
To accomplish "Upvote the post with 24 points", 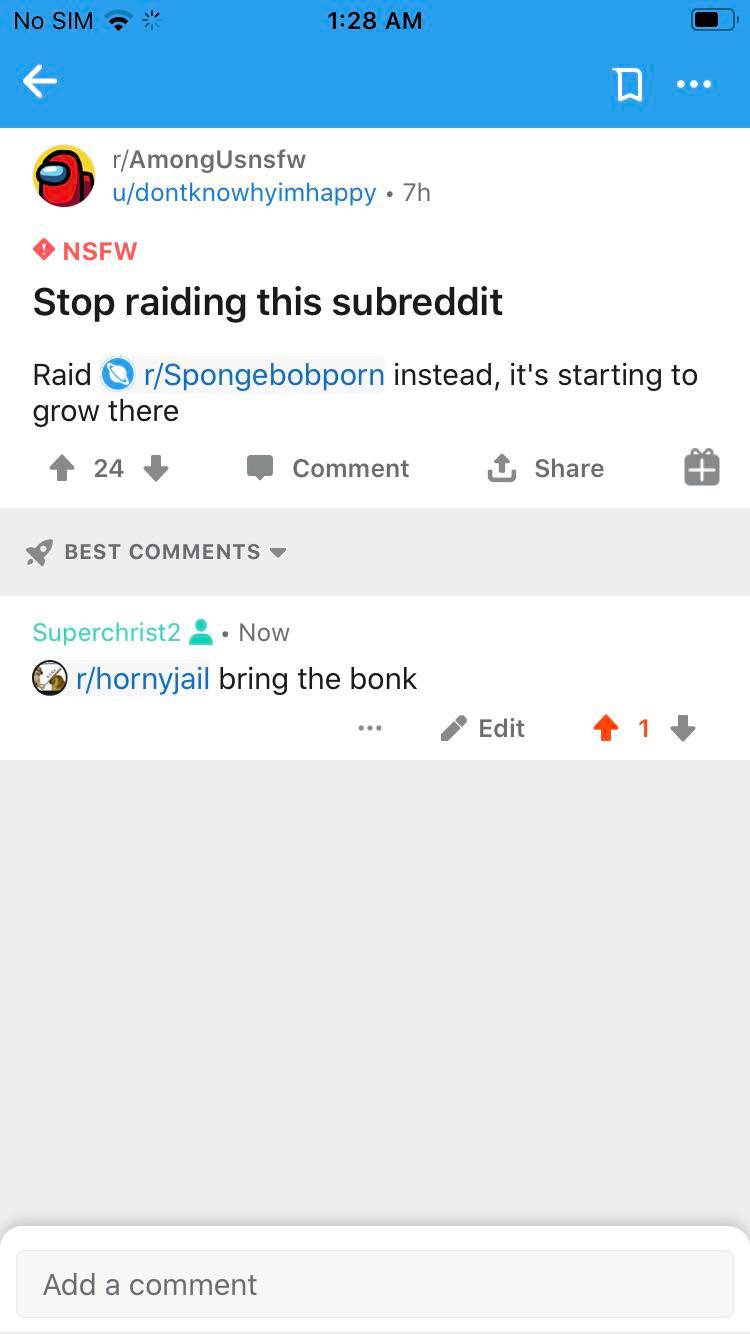I will pyautogui.click(x=62, y=468).
